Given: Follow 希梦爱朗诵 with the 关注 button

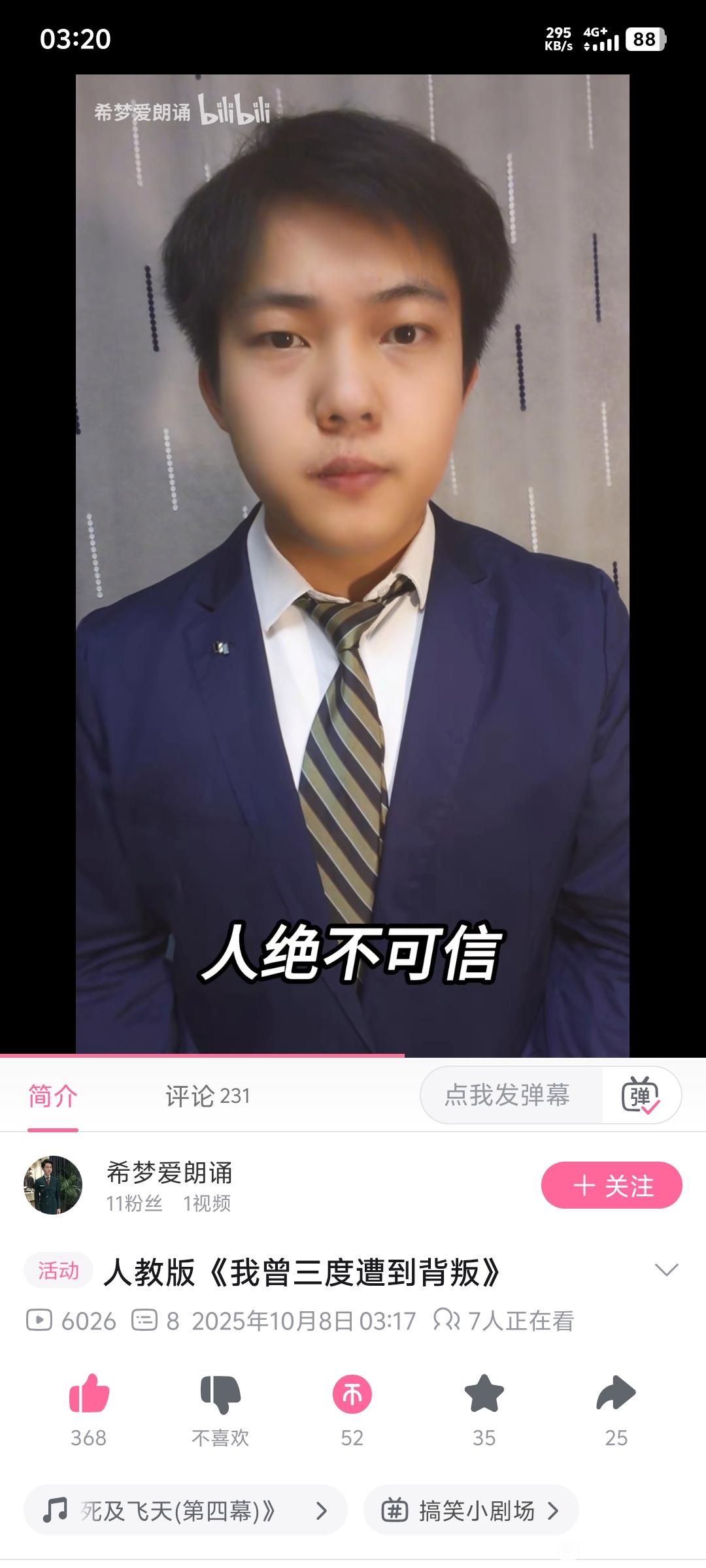Looking at the screenshot, I should click(x=611, y=1185).
